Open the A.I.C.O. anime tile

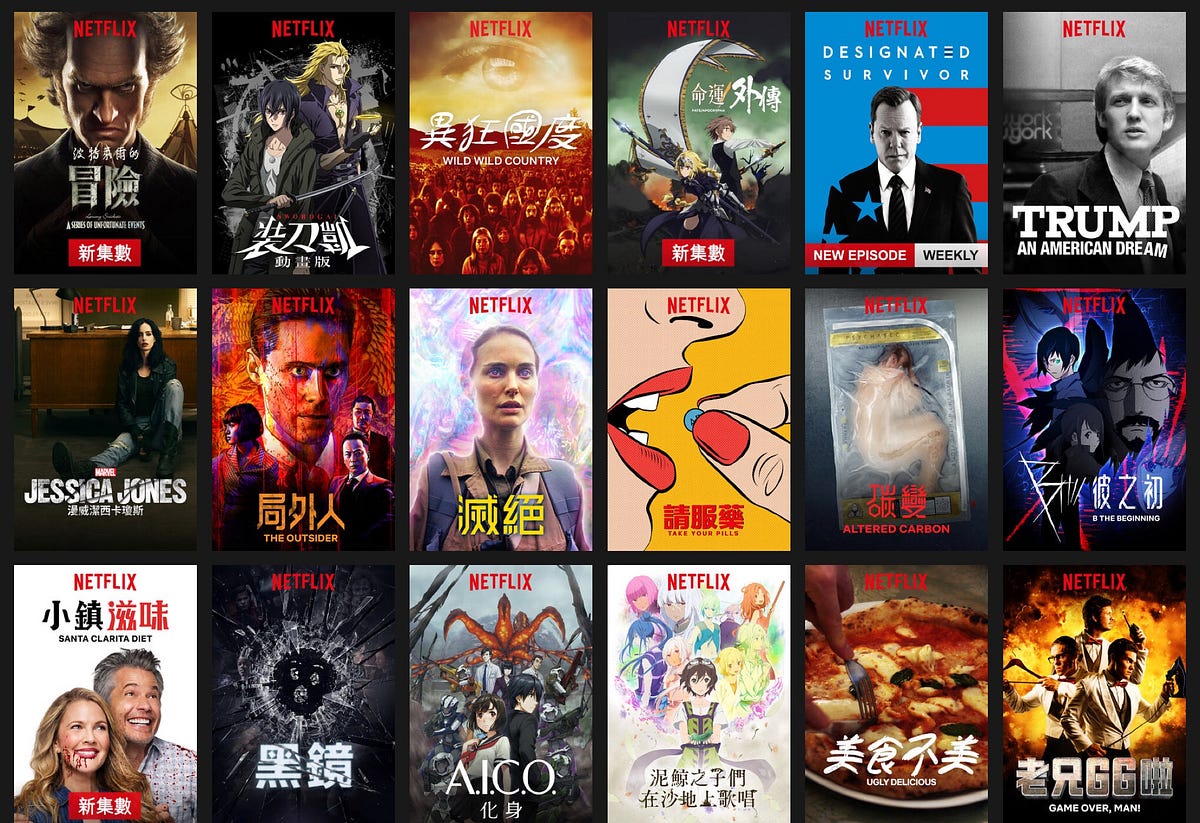pos(500,693)
